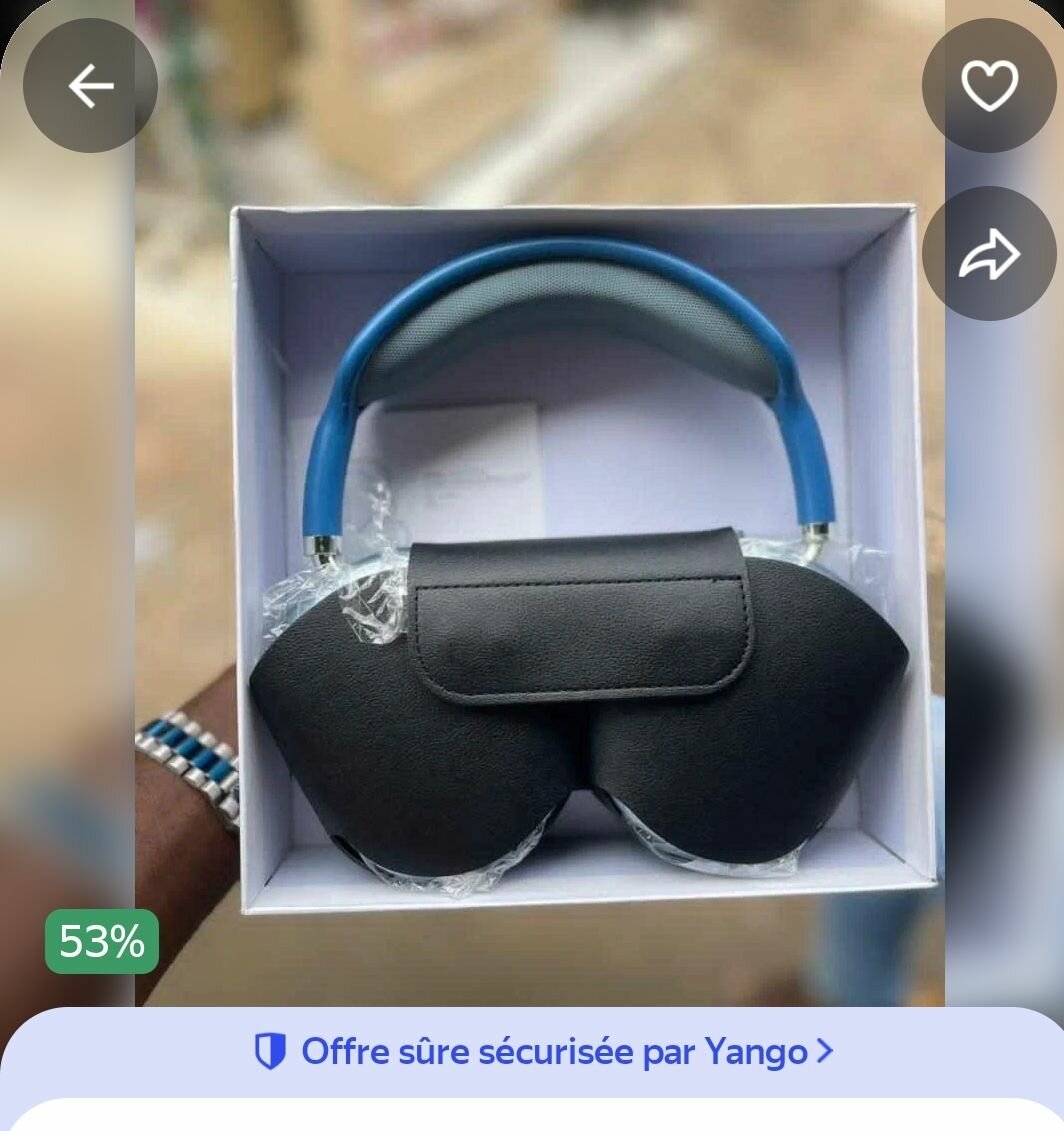Open Offre sûre sécurisée par Yango details
Screen dimensions: 1064x1131
544,1052
